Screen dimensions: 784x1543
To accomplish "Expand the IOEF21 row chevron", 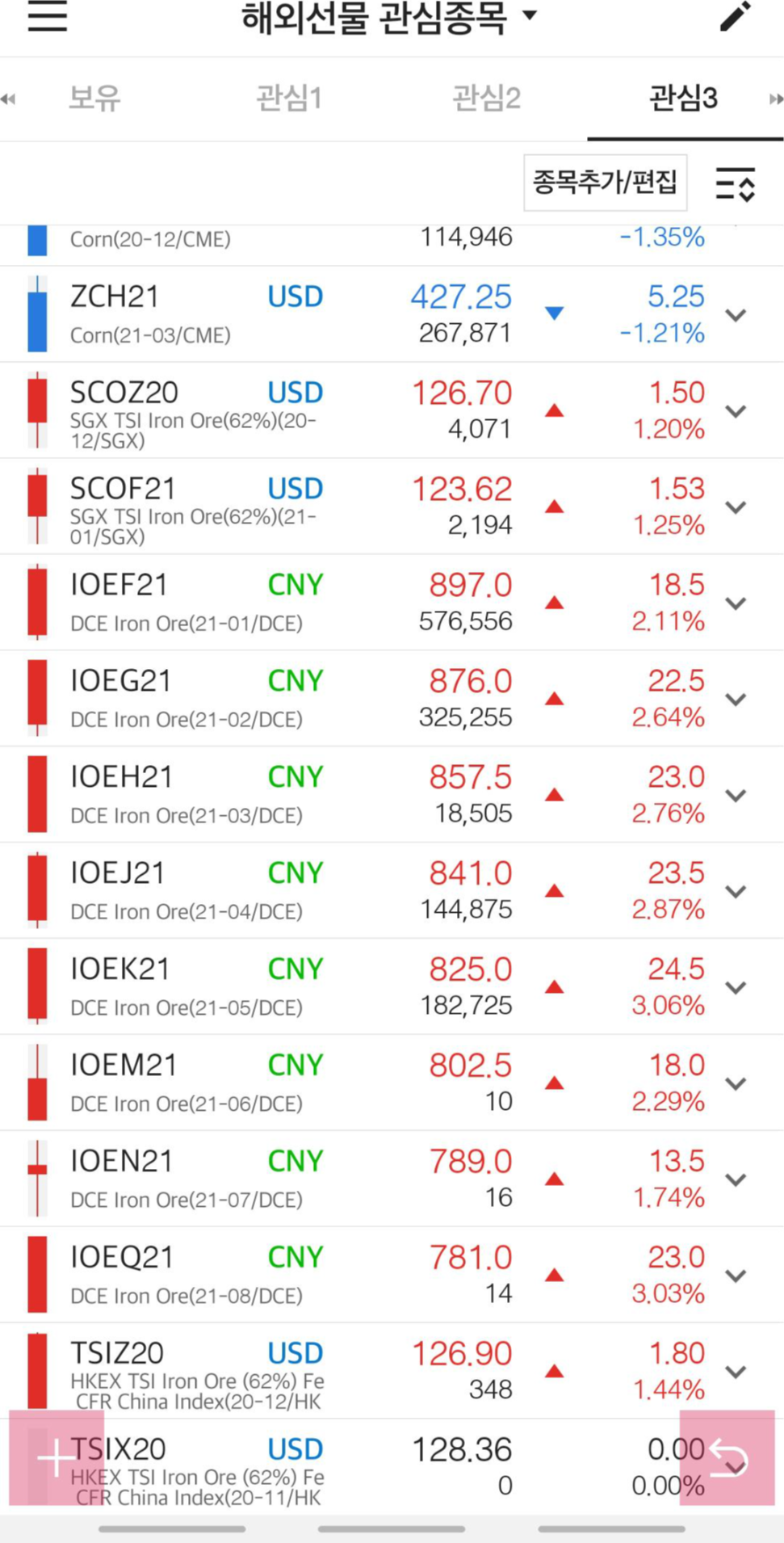I will click(x=736, y=603).
